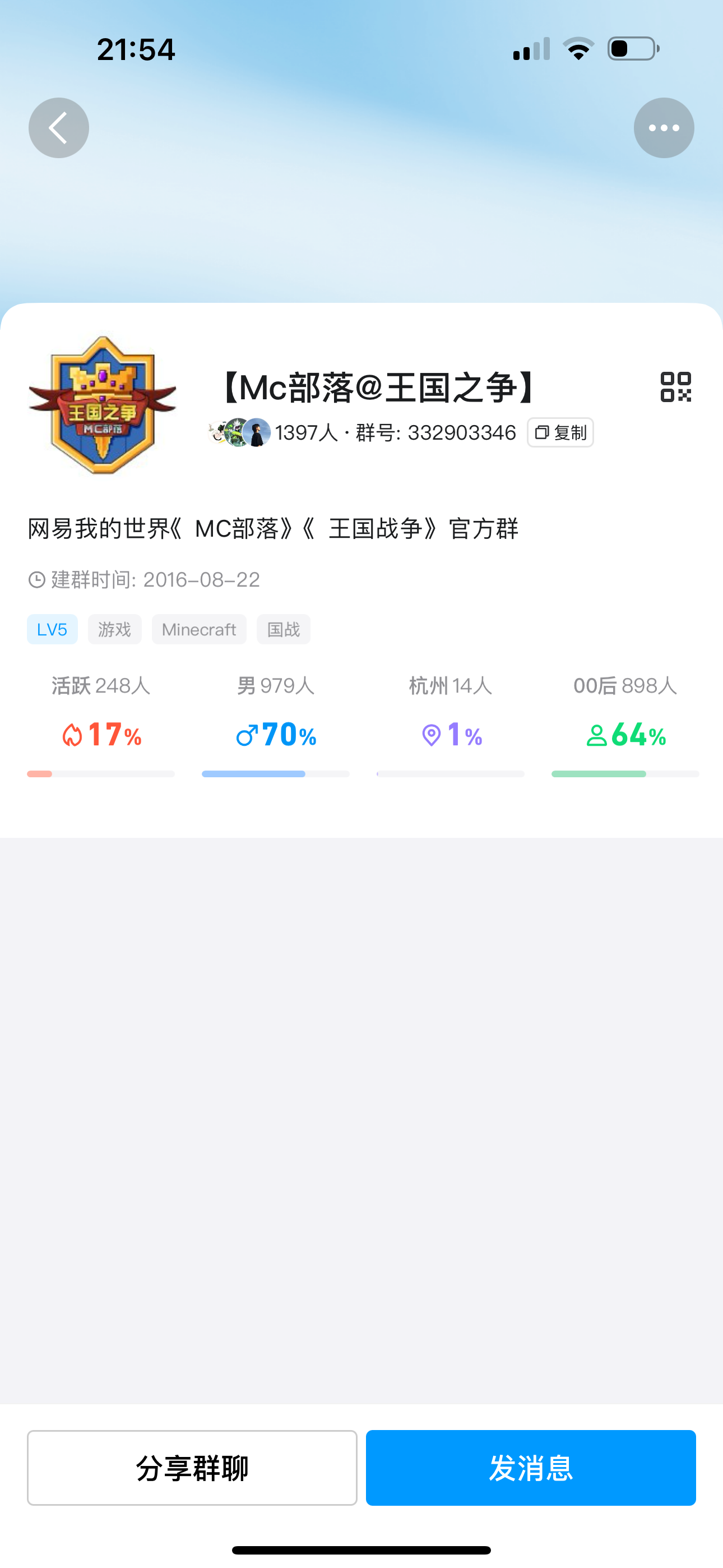The height and width of the screenshot is (1568, 723).
Task: Tap the LV5 group level badge
Action: pos(52,629)
